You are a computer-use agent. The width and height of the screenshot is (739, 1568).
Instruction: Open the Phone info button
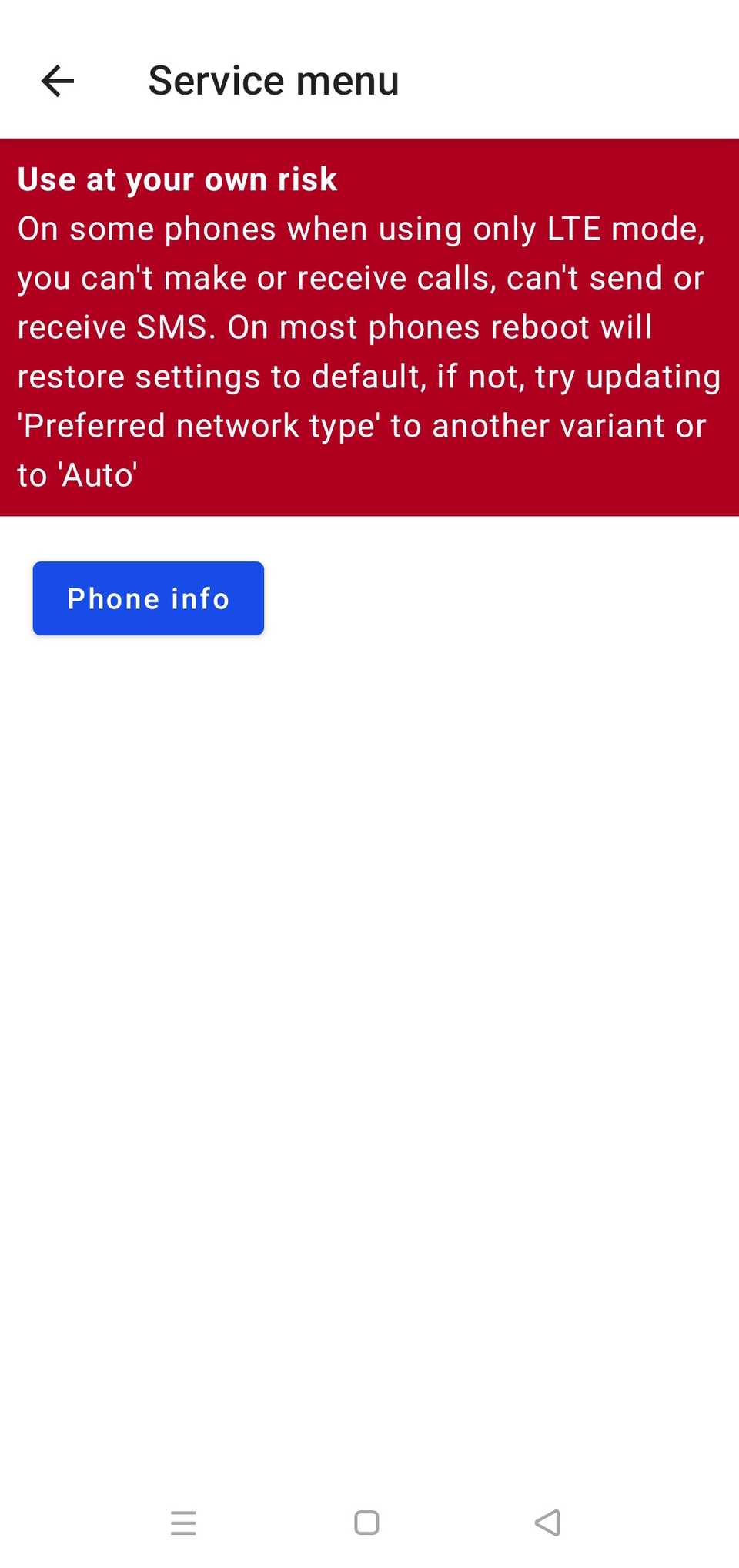coord(148,598)
